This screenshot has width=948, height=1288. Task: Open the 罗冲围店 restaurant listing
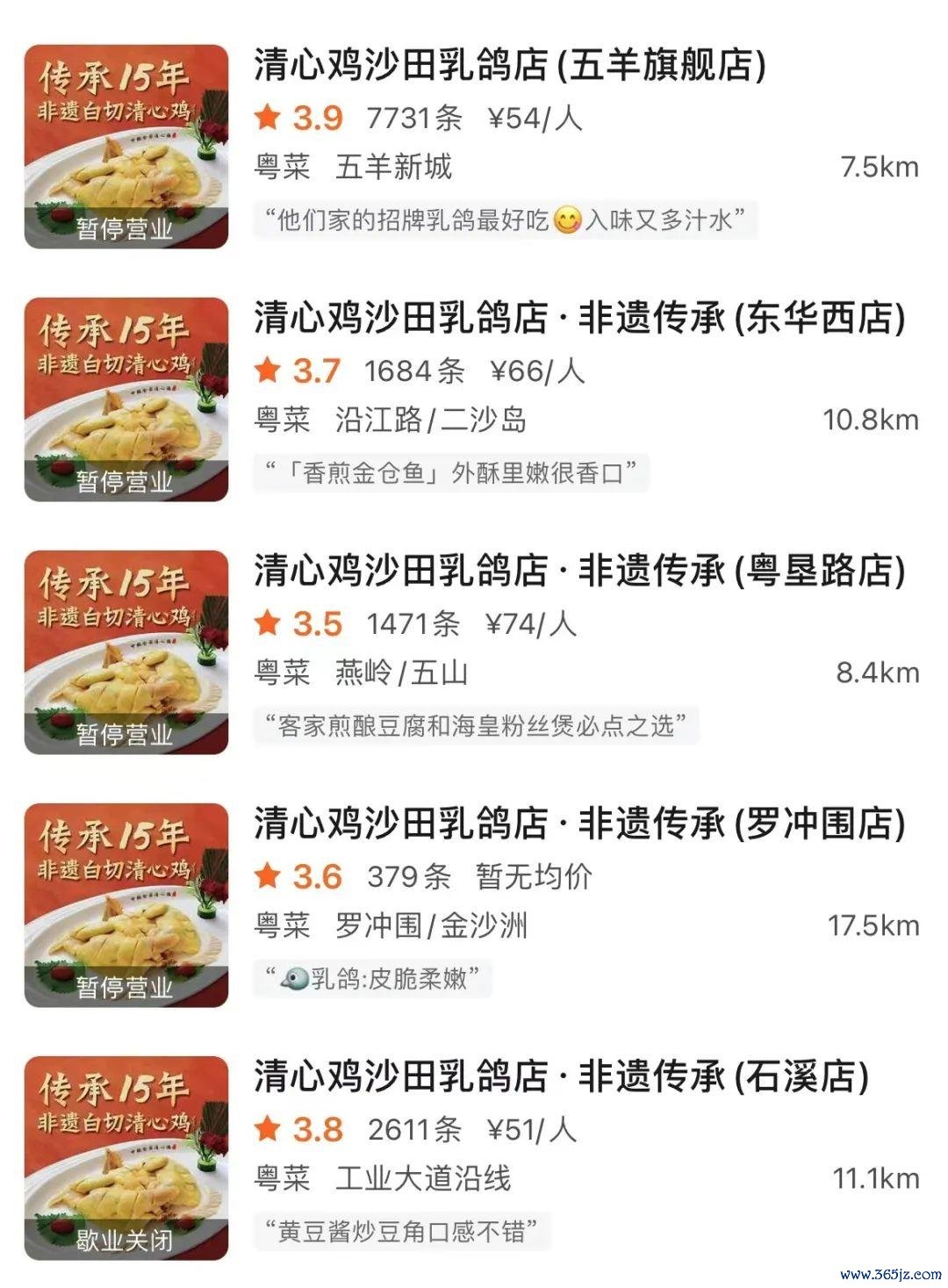pos(579,824)
